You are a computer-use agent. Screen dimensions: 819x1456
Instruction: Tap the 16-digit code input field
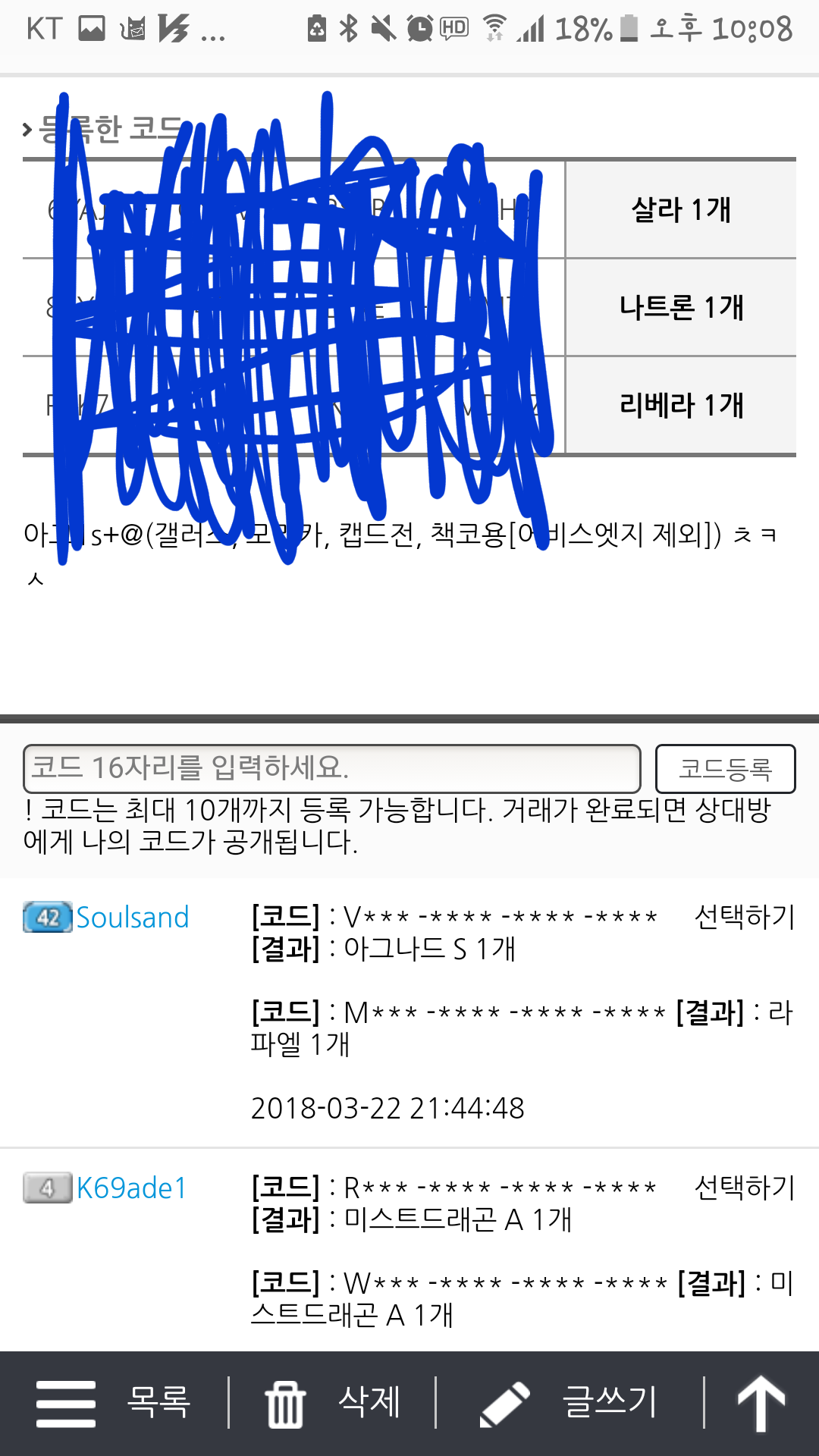(x=331, y=768)
